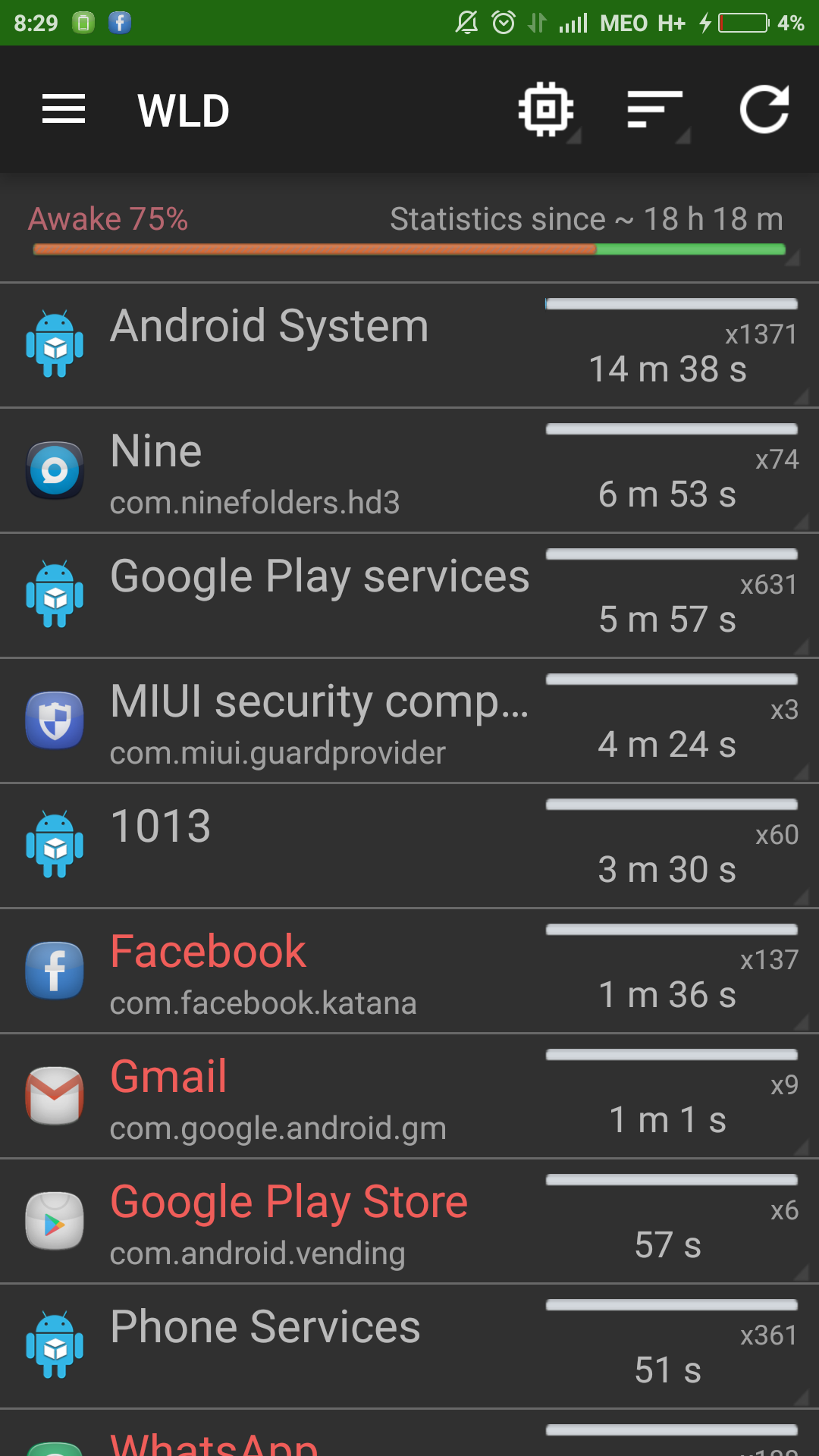
Task: Open Phone Services details
Action: 409,1346
